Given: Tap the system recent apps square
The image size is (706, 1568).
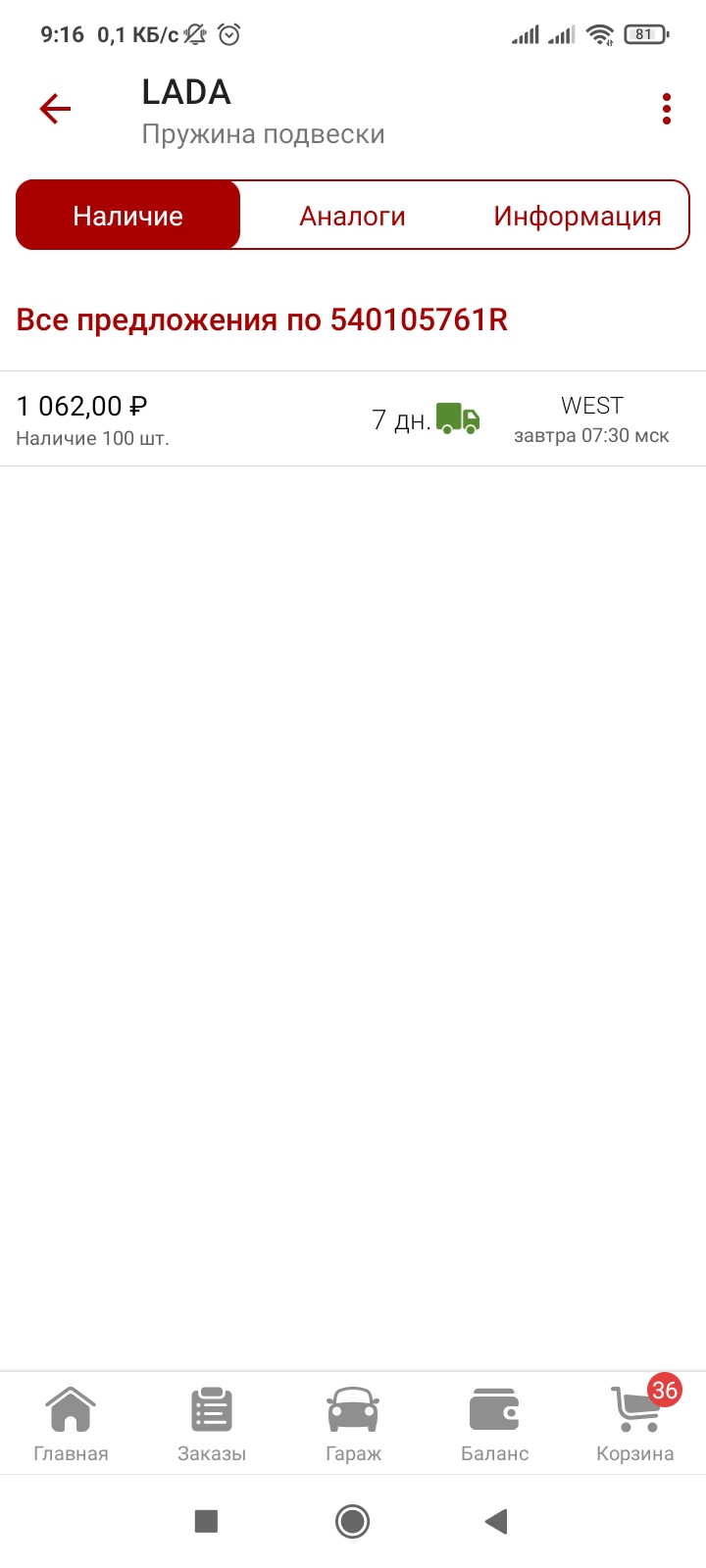Looking at the screenshot, I should 206,1521.
